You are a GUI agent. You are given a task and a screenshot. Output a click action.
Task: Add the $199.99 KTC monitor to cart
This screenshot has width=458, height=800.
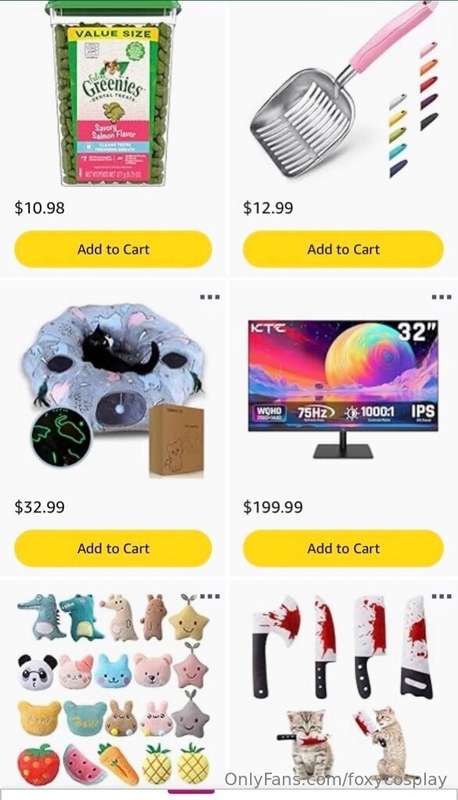pyautogui.click(x=343, y=548)
